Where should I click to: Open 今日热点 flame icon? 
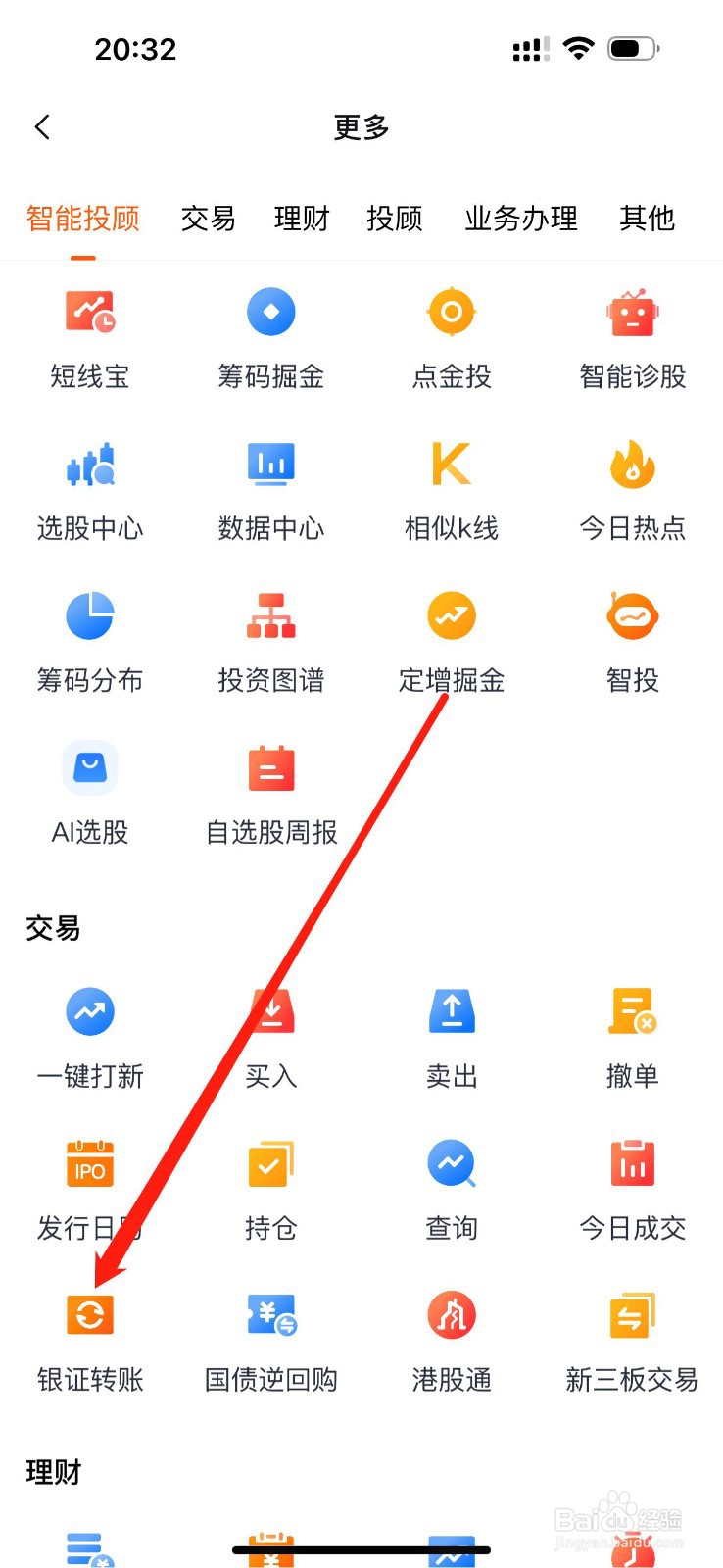click(x=632, y=490)
